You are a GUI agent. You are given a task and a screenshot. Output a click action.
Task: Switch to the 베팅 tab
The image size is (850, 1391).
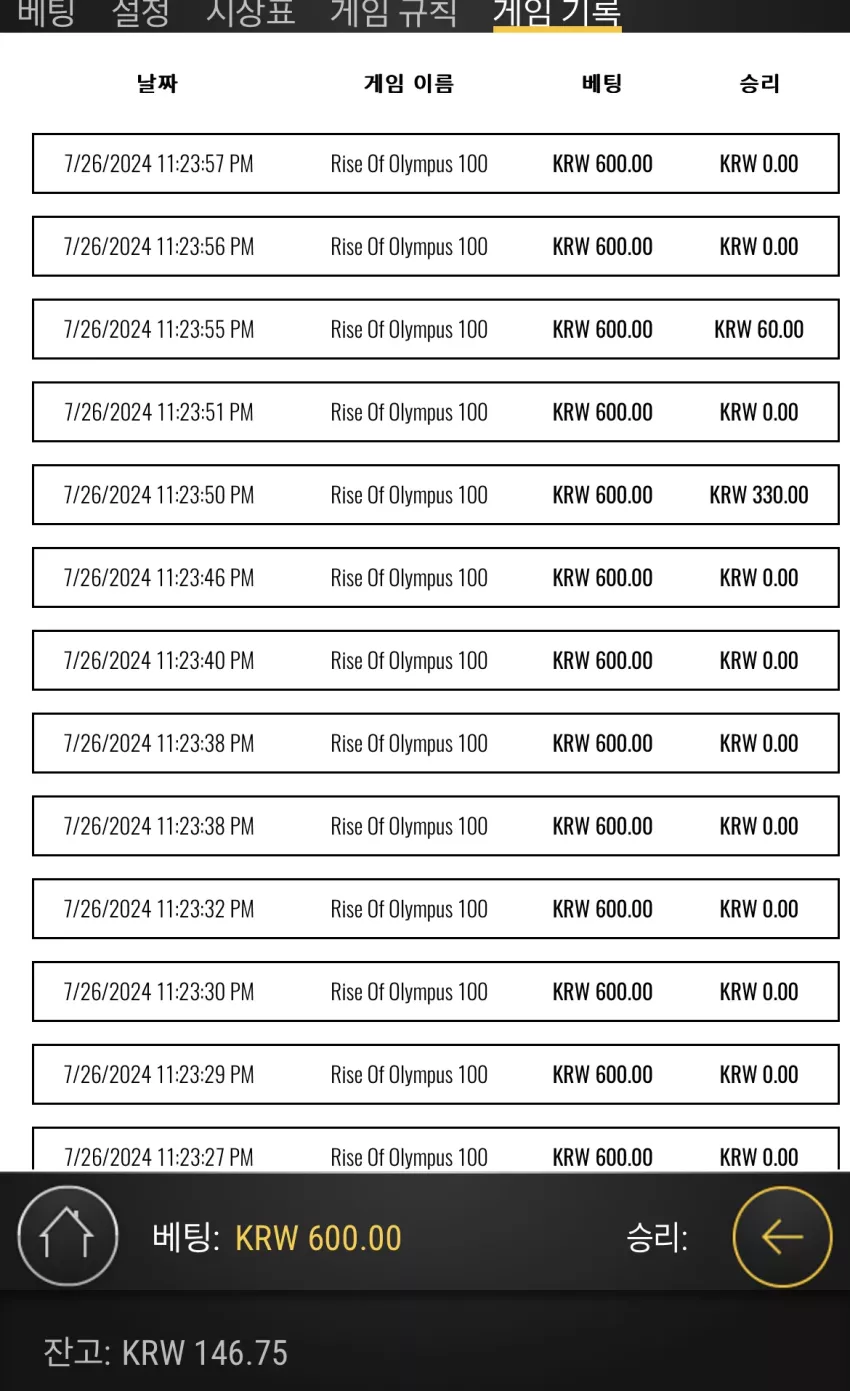click(46, 14)
